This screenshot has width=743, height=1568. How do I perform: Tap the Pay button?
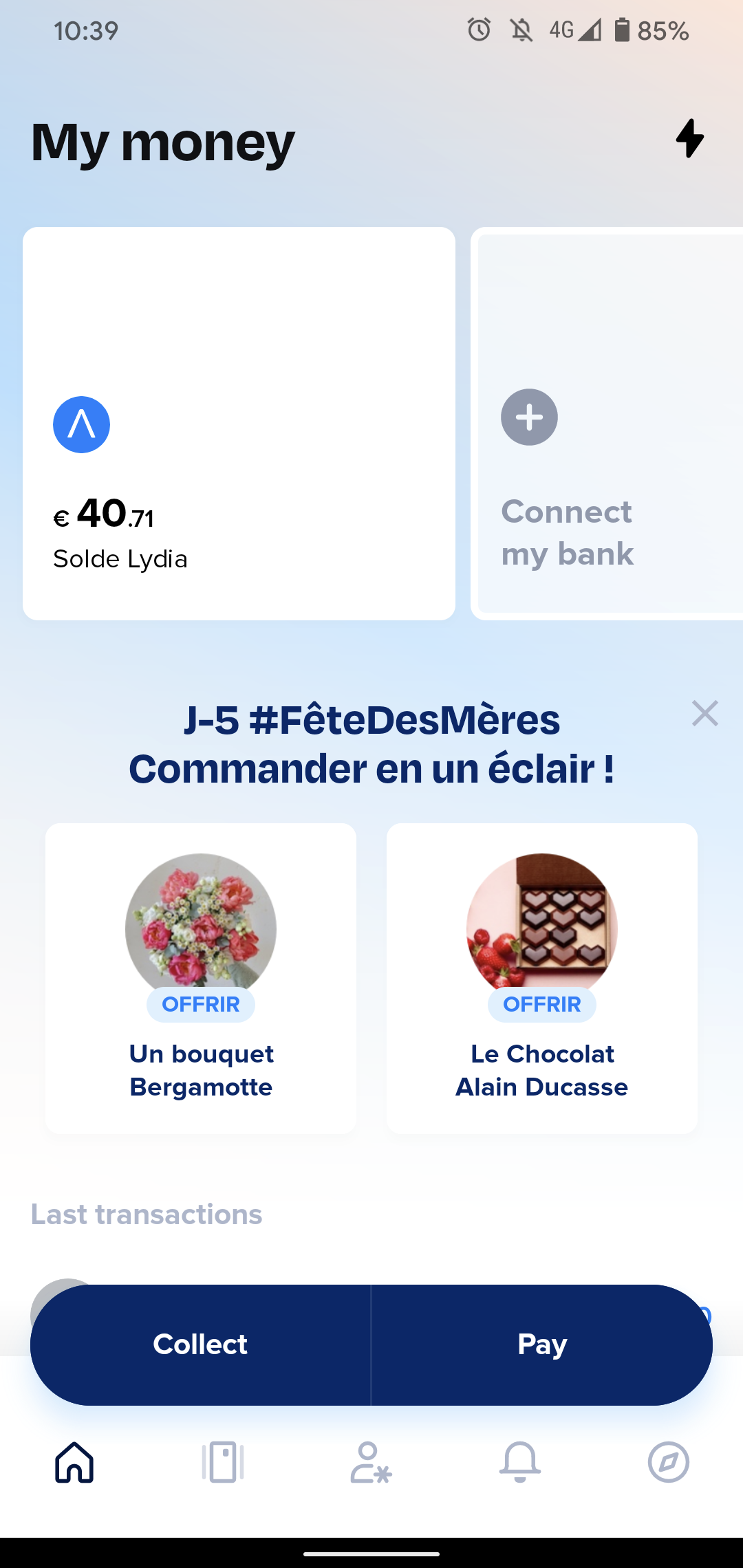(542, 1344)
